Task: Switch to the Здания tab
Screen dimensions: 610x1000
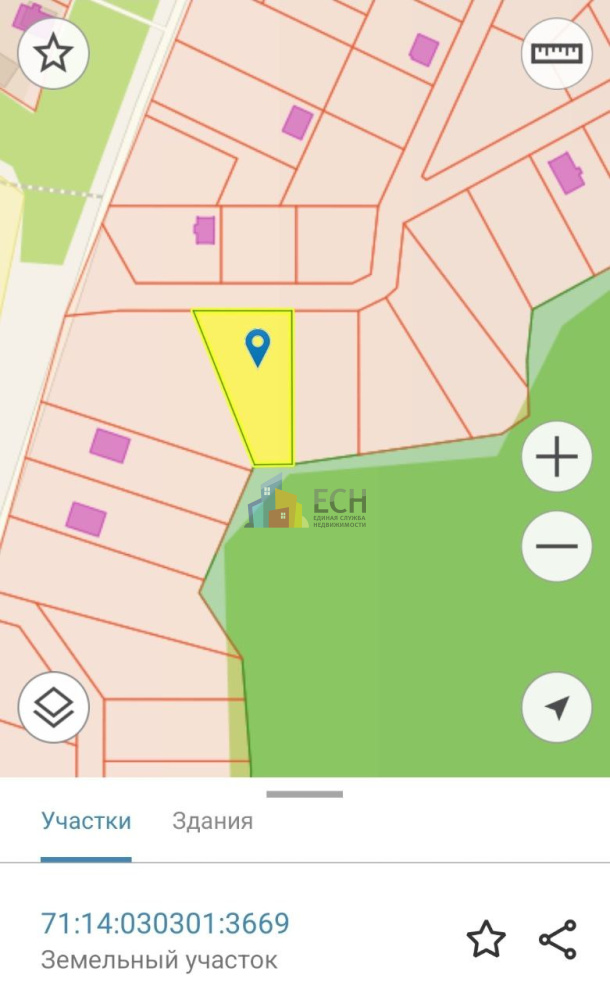Action: [212, 822]
